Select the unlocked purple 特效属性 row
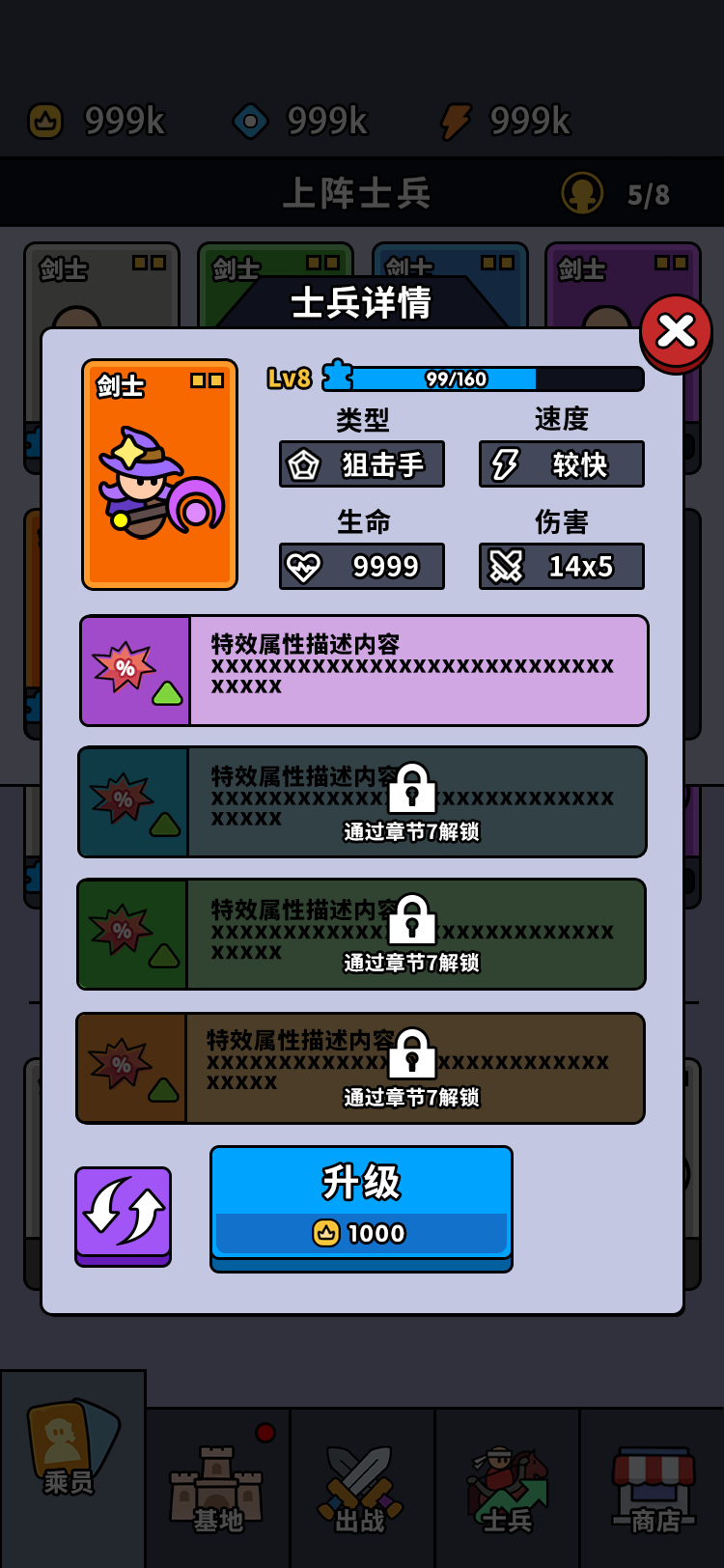This screenshot has width=724, height=1568. [364, 670]
